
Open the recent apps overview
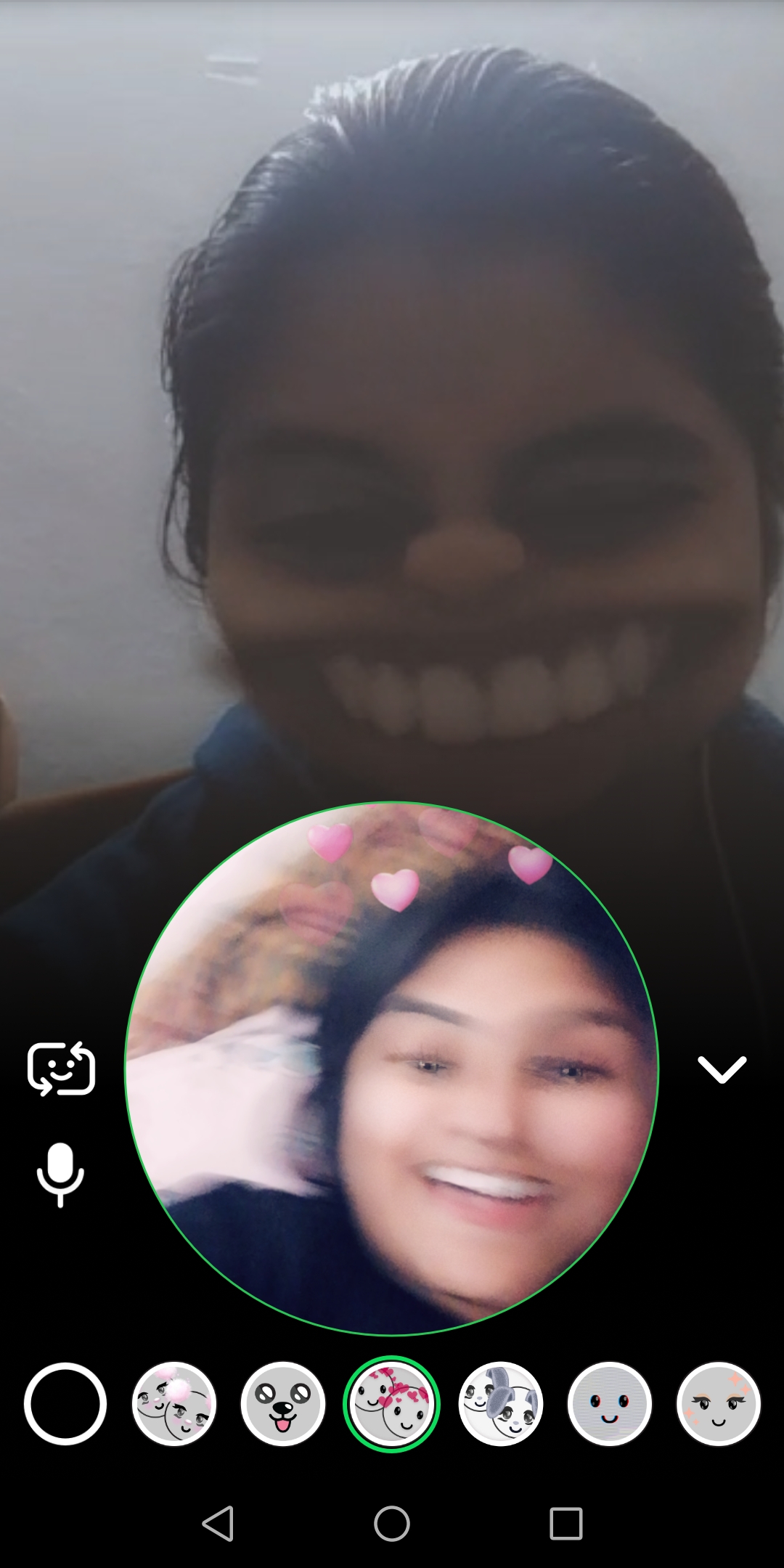pyautogui.click(x=566, y=1523)
